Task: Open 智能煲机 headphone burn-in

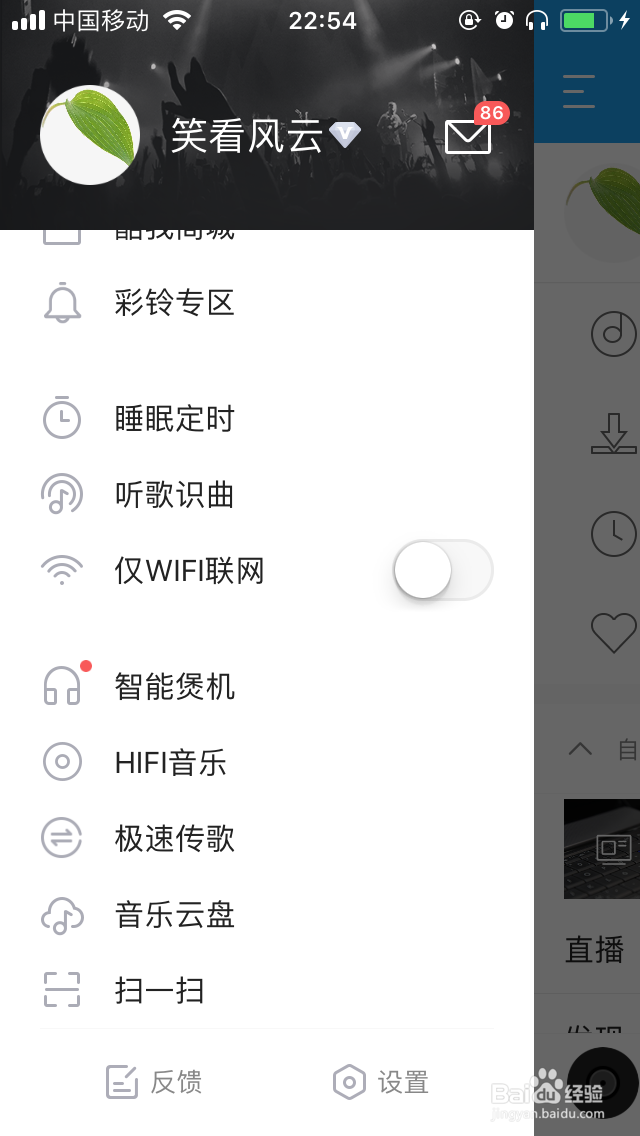Action: [174, 686]
